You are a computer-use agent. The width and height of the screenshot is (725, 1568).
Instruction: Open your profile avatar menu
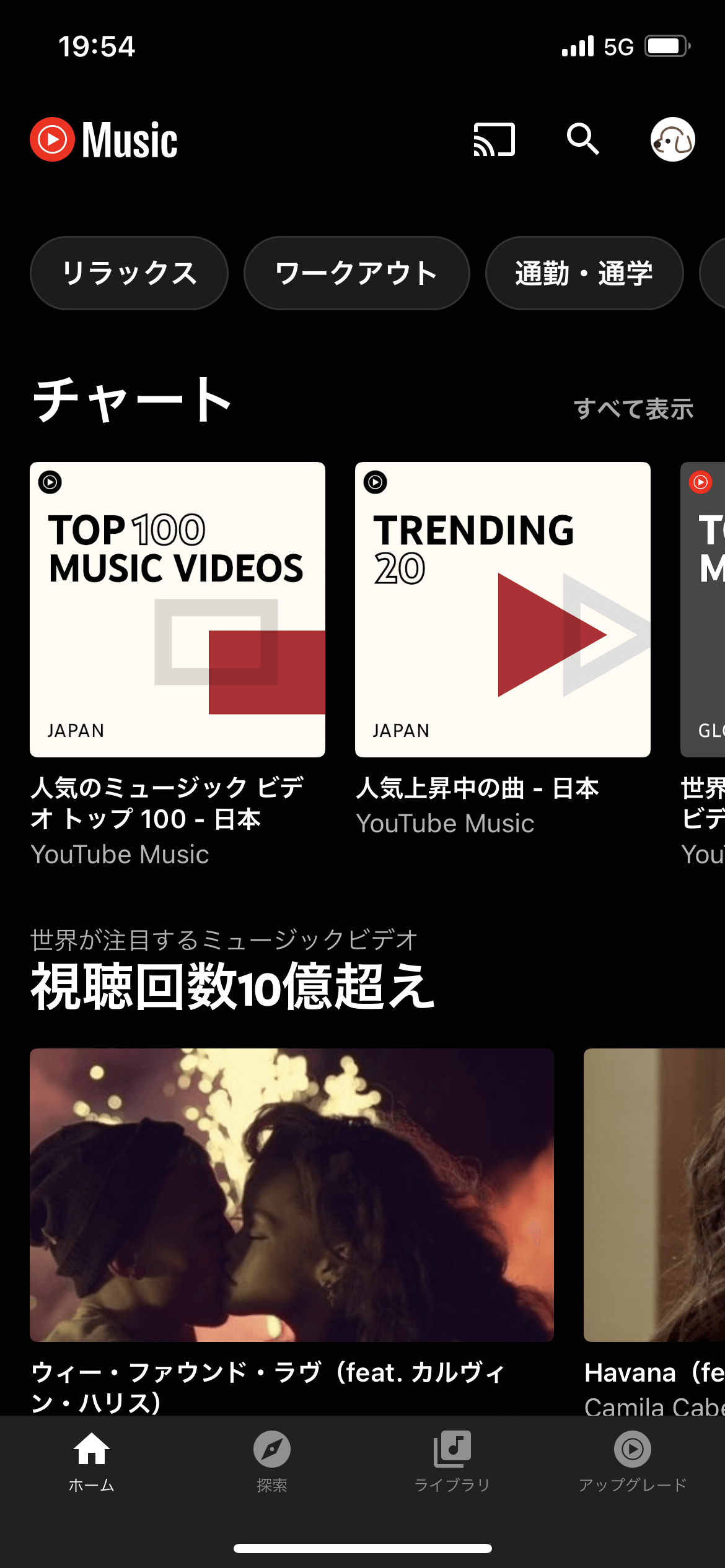(x=673, y=140)
